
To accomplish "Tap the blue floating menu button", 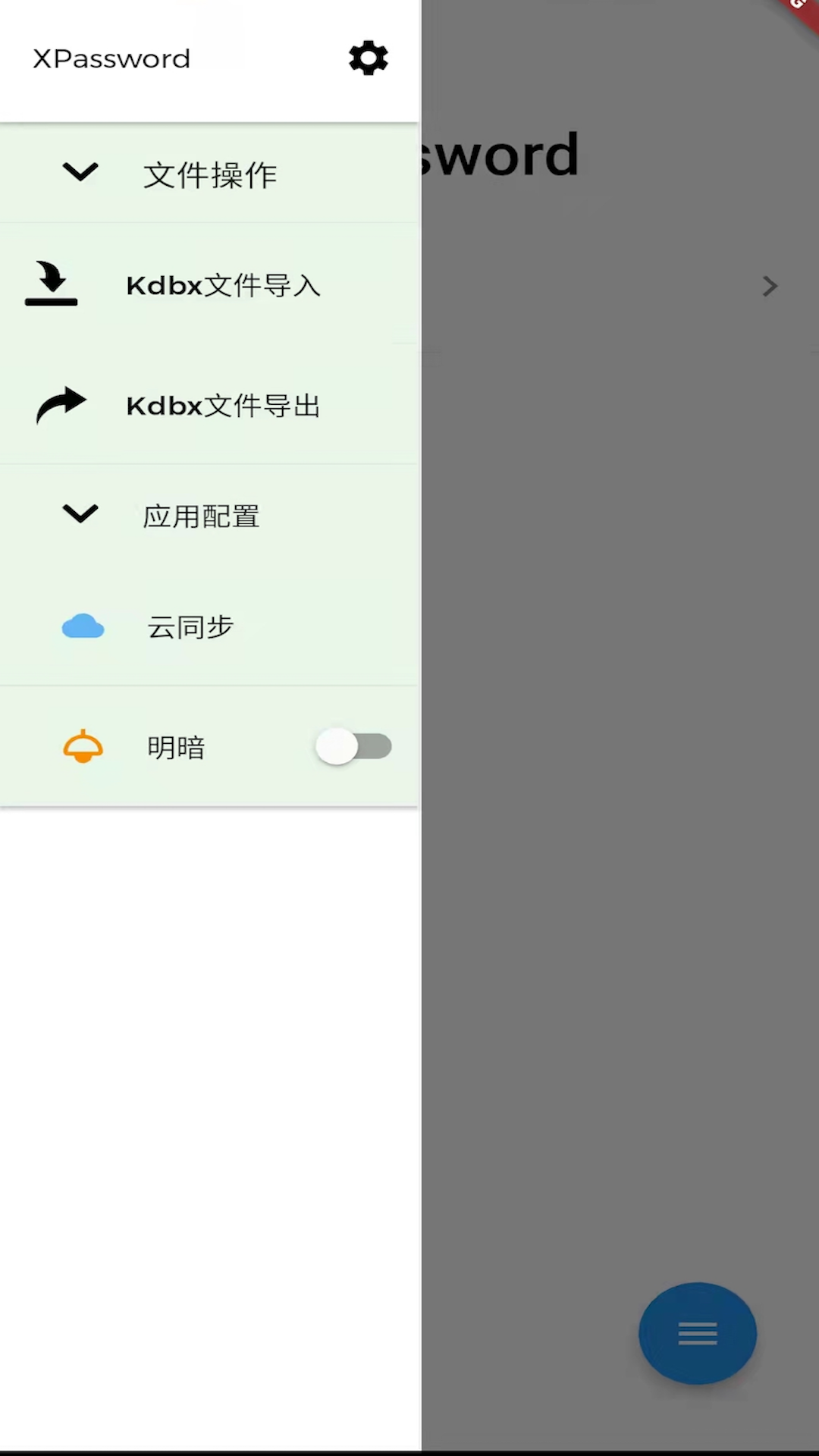I will [x=698, y=1333].
